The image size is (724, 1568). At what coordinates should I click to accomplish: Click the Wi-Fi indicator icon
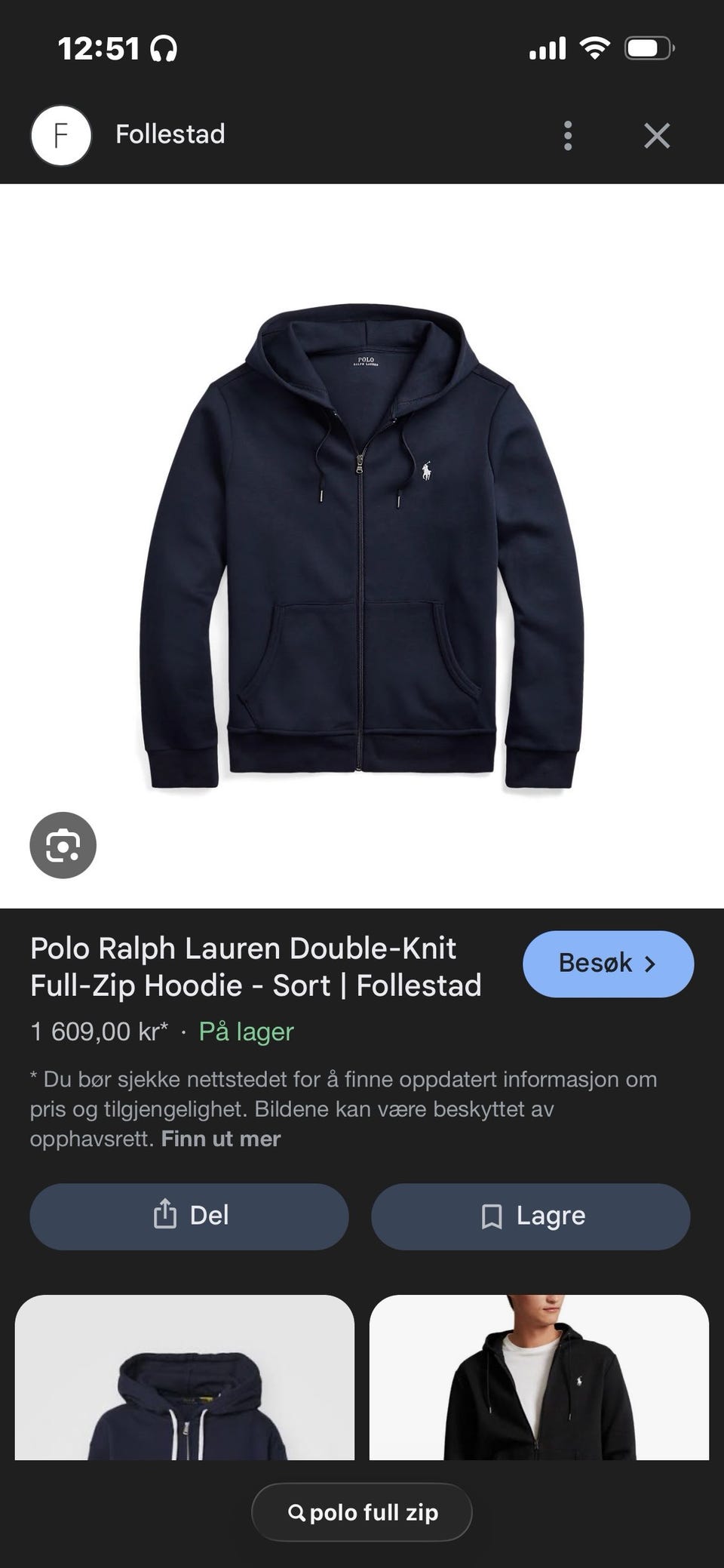(x=593, y=47)
